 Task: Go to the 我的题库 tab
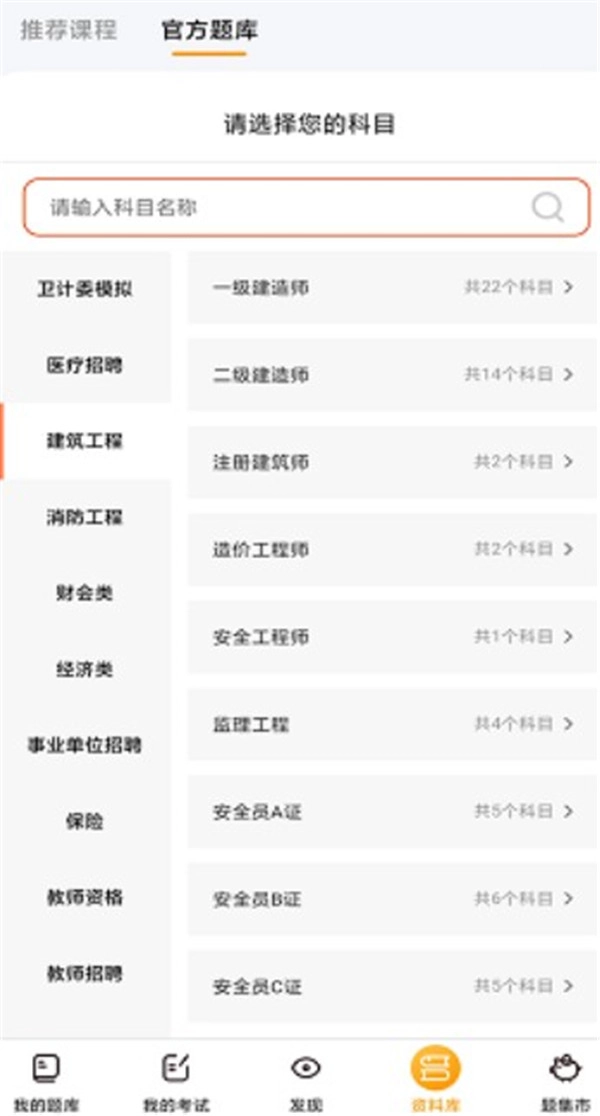[48, 1080]
